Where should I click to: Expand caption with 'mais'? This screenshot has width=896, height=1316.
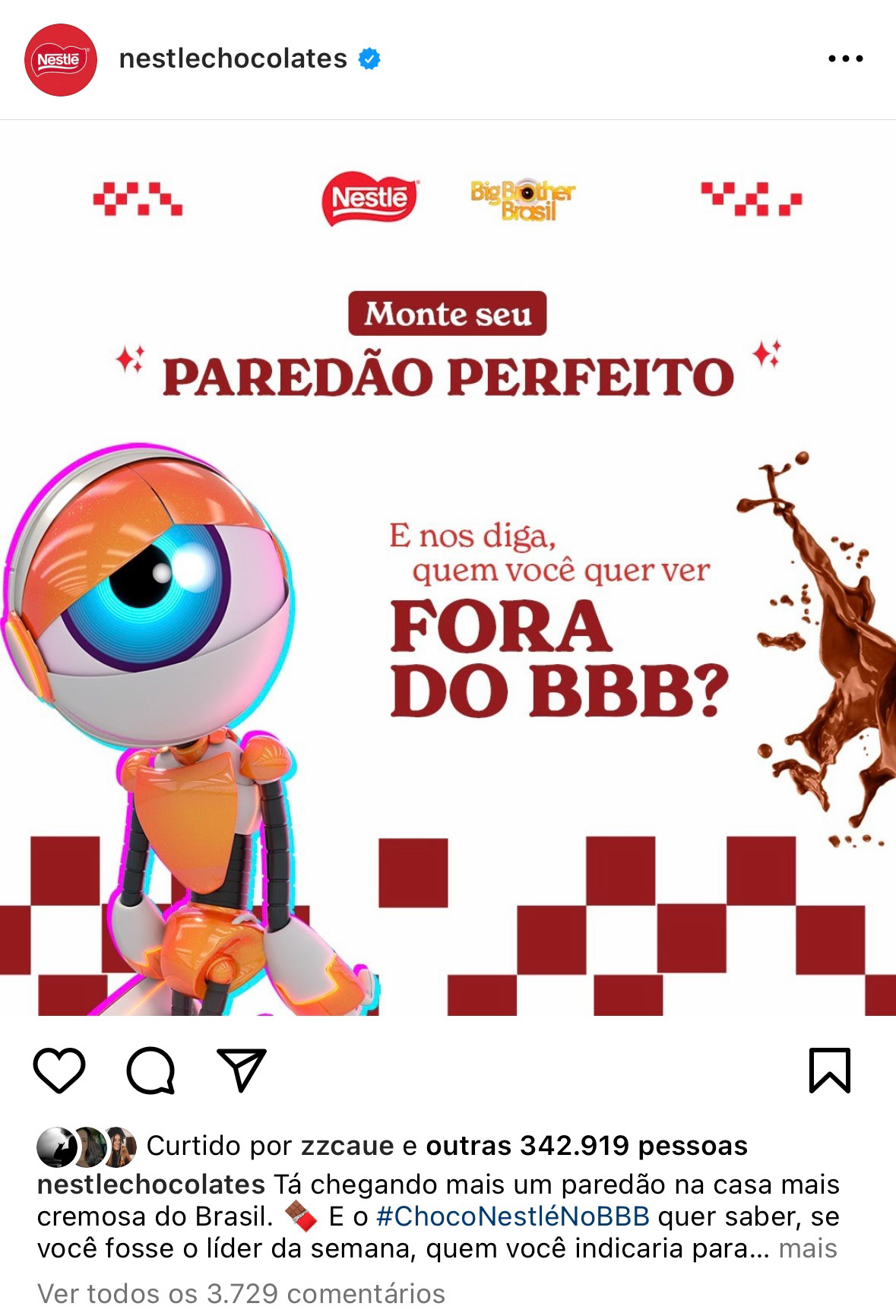(x=808, y=1248)
